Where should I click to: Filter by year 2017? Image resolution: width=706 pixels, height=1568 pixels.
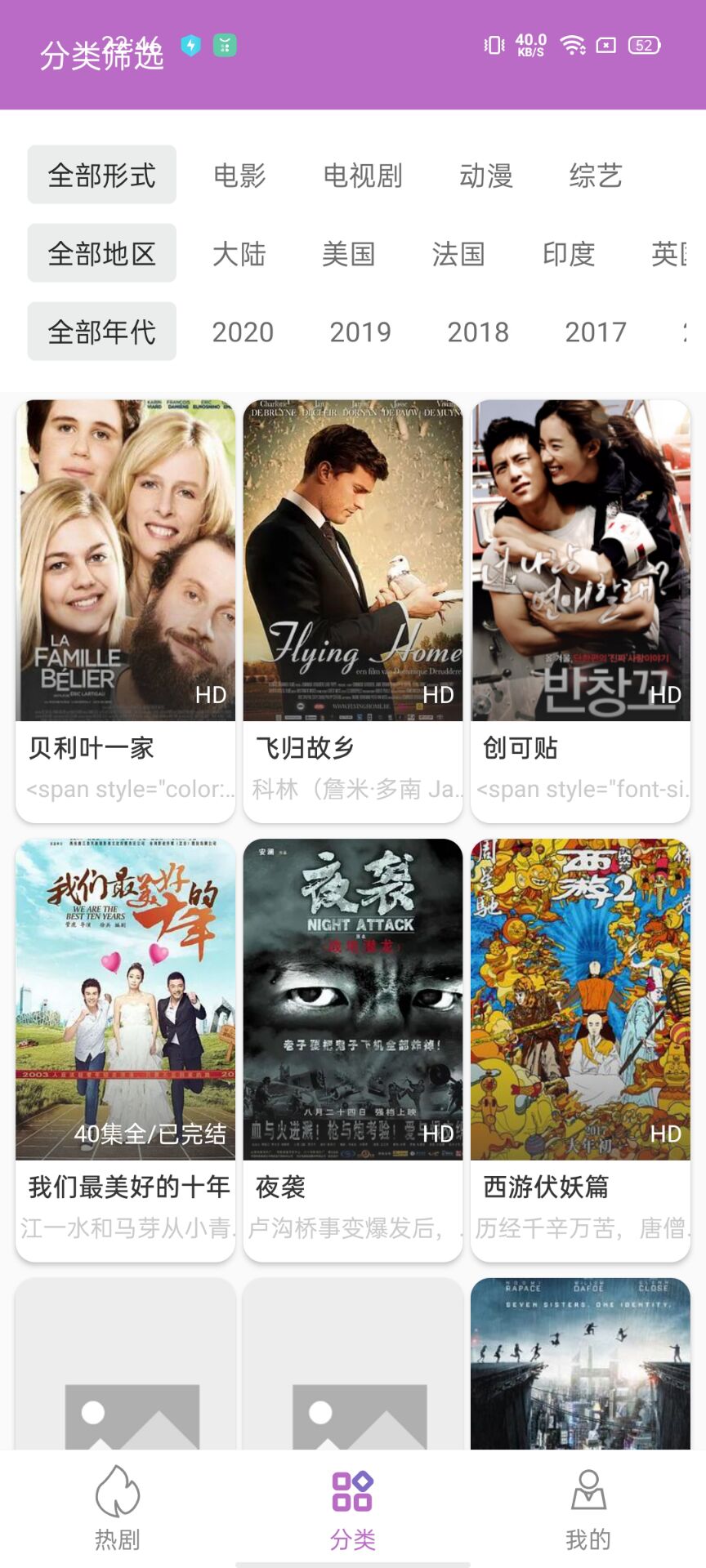tap(596, 332)
